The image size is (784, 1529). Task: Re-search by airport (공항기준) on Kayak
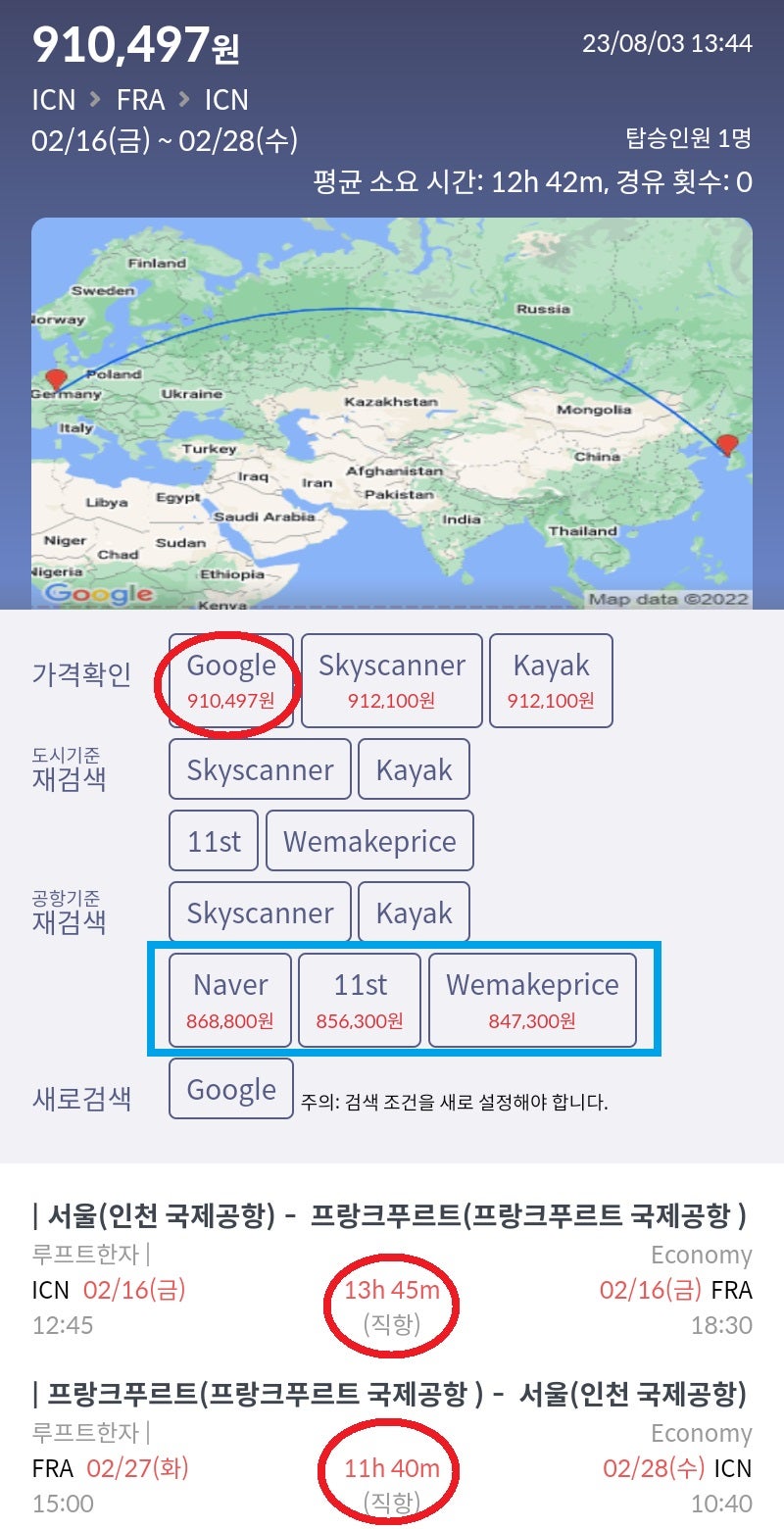(x=414, y=912)
